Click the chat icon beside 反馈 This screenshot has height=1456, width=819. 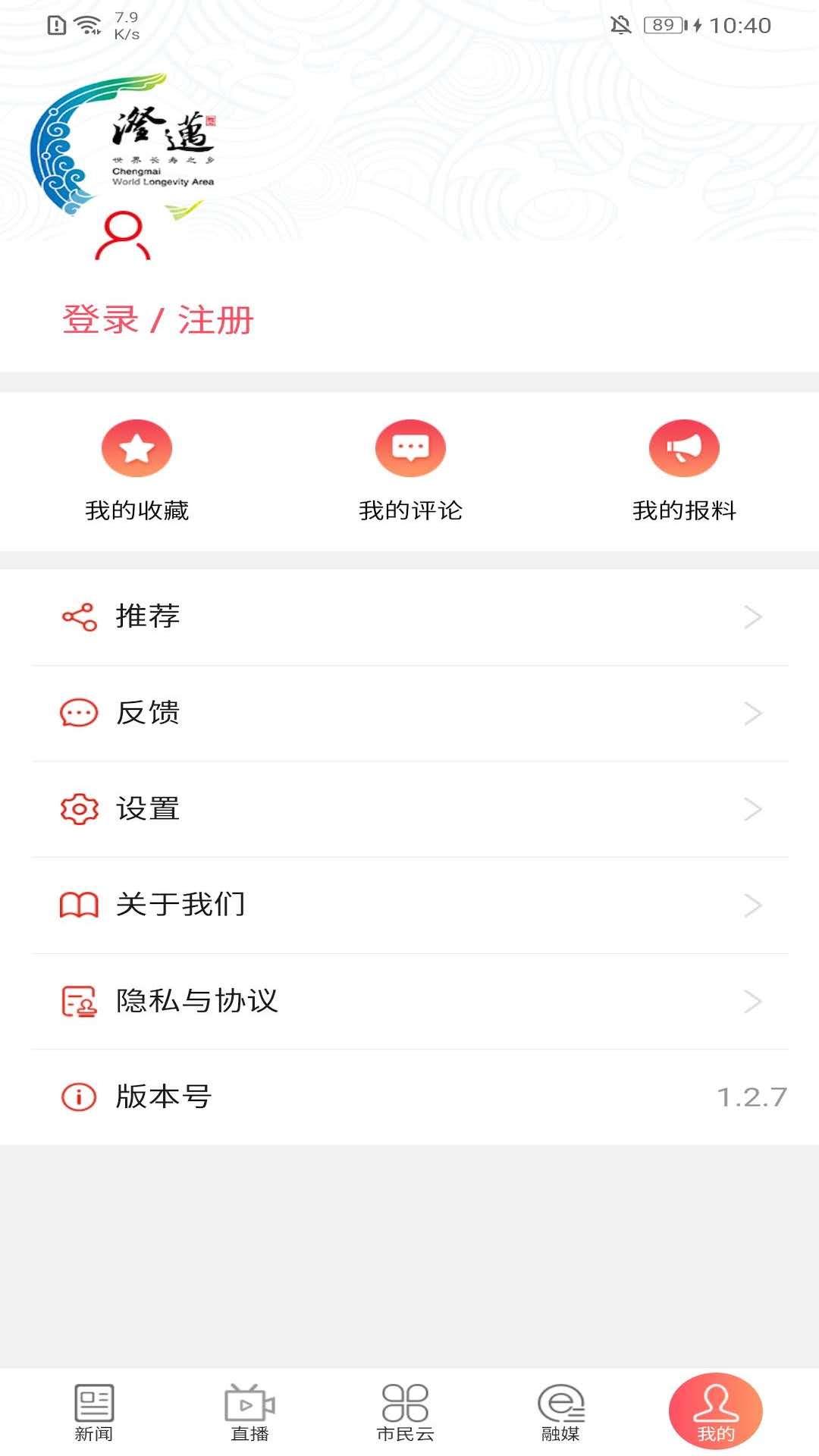[79, 713]
